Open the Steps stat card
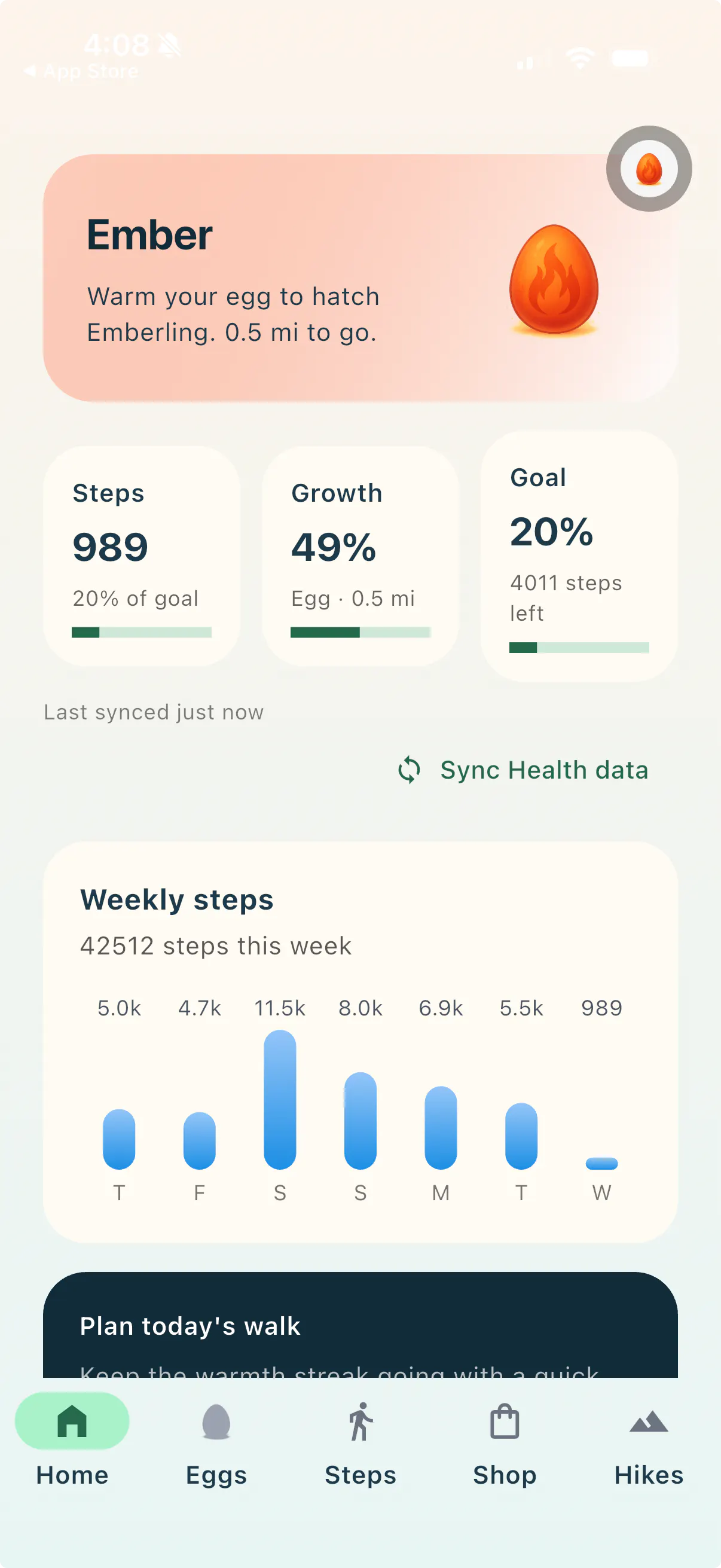This screenshot has width=721, height=1568. [x=141, y=556]
